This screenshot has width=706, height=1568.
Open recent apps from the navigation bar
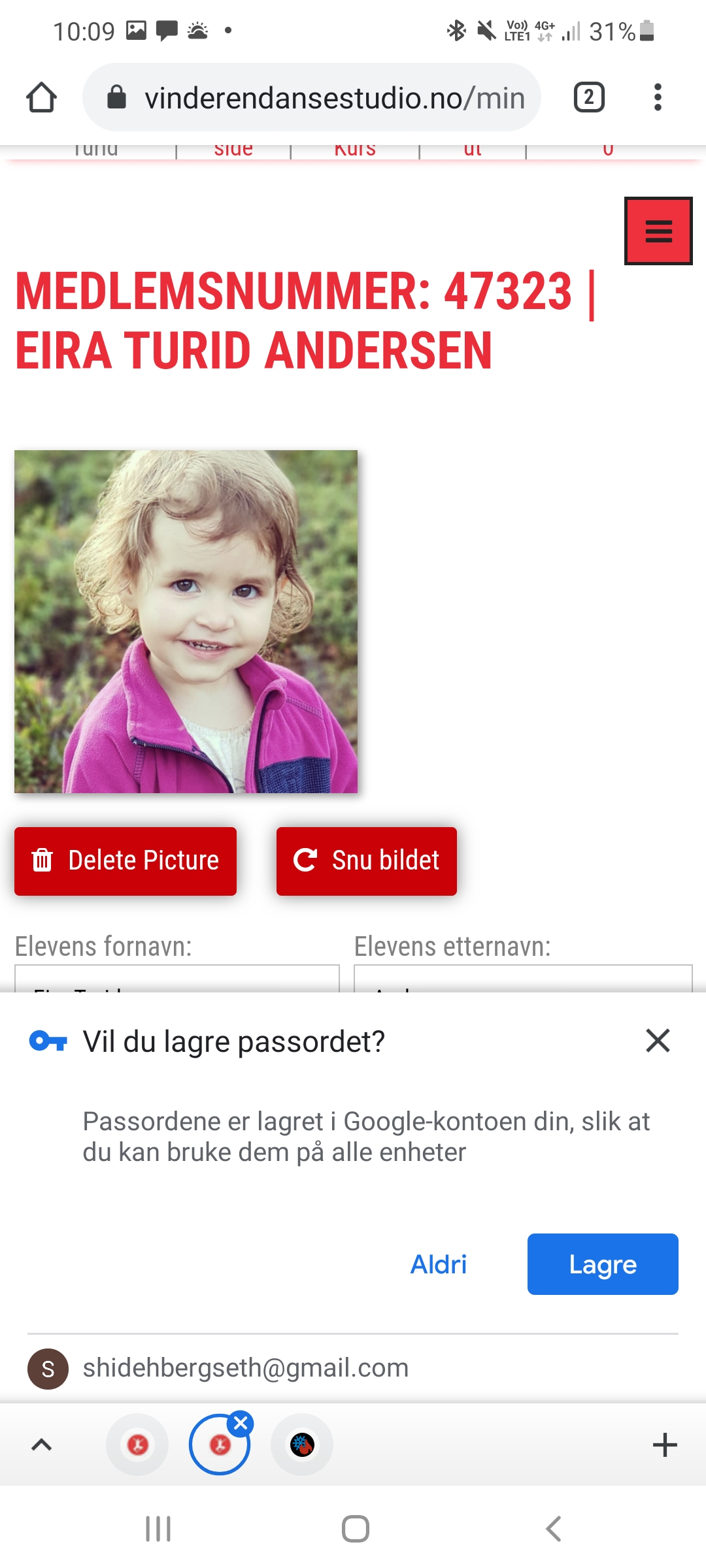click(x=158, y=1529)
